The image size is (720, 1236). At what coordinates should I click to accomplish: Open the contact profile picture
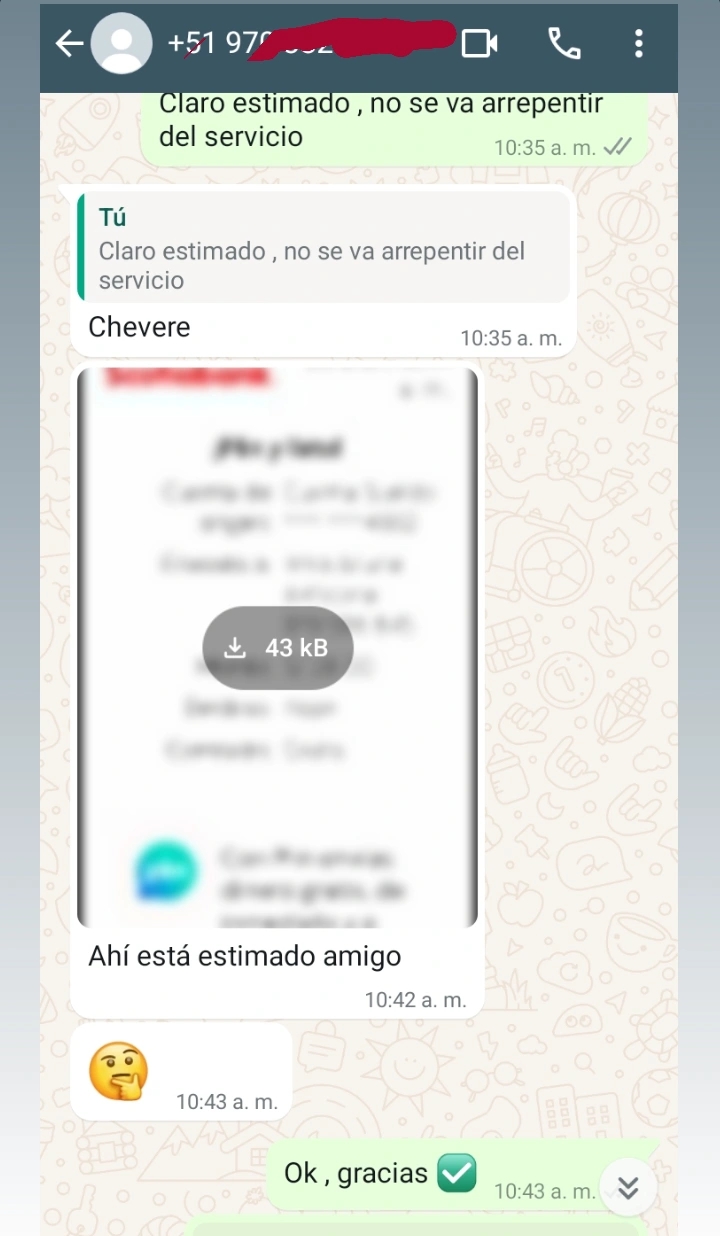pyautogui.click(x=122, y=43)
